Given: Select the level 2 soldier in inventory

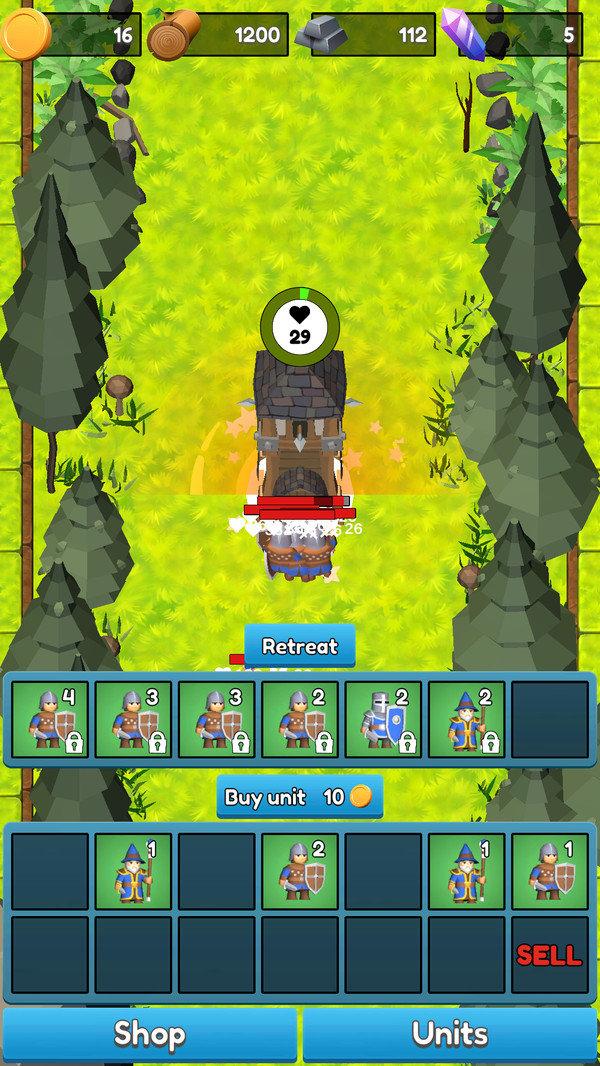Looking at the screenshot, I should [300, 872].
